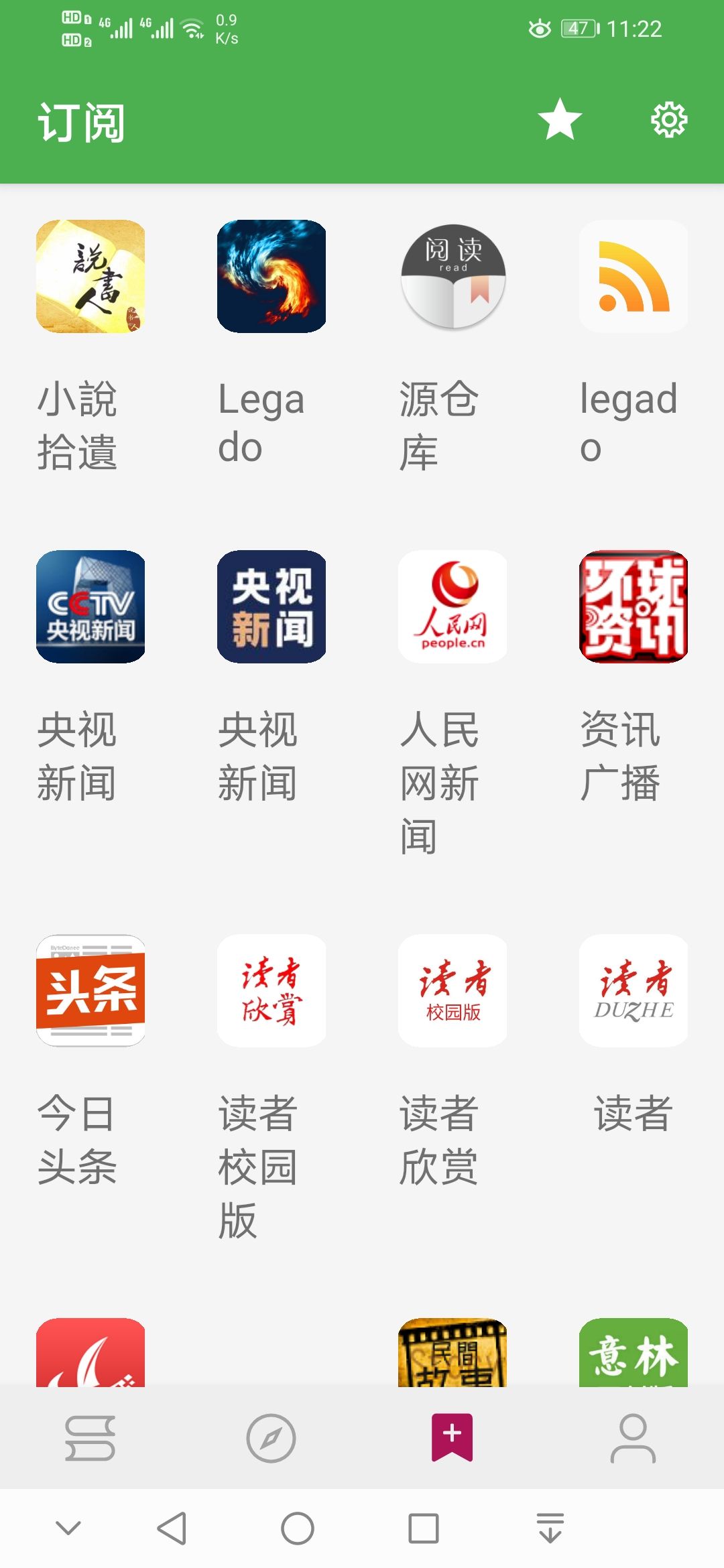Switch to the profile tab
This screenshot has height=1568, width=724.
633,1438
